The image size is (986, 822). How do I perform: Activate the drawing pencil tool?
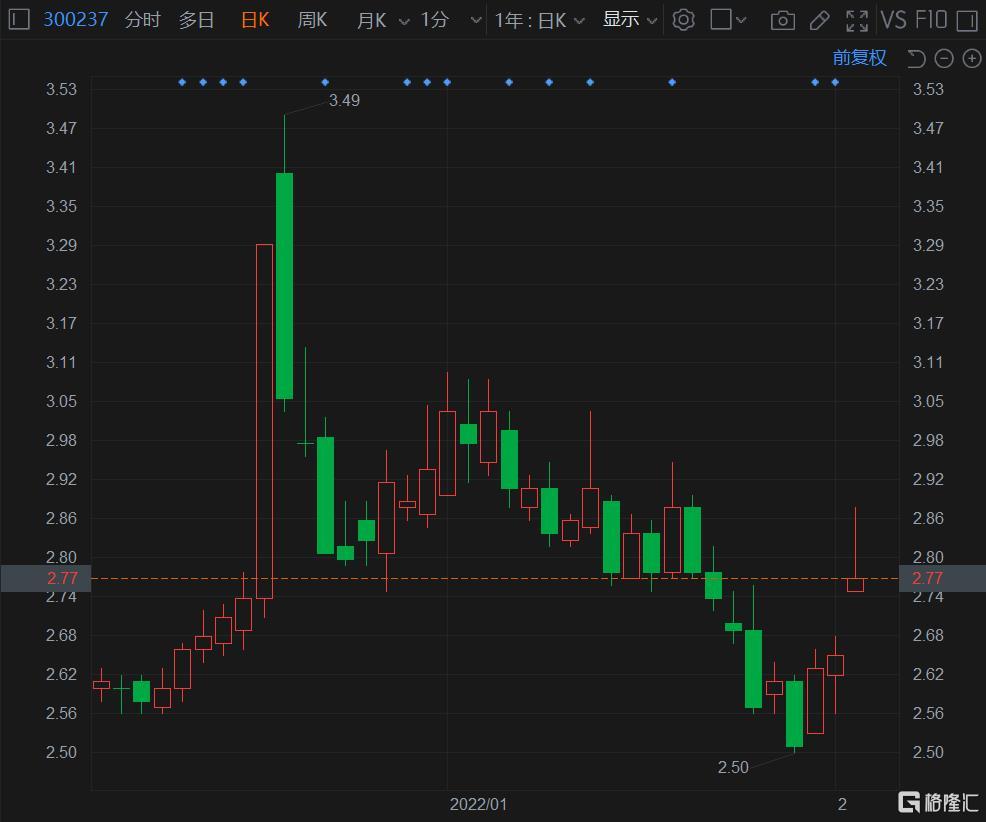(x=819, y=19)
